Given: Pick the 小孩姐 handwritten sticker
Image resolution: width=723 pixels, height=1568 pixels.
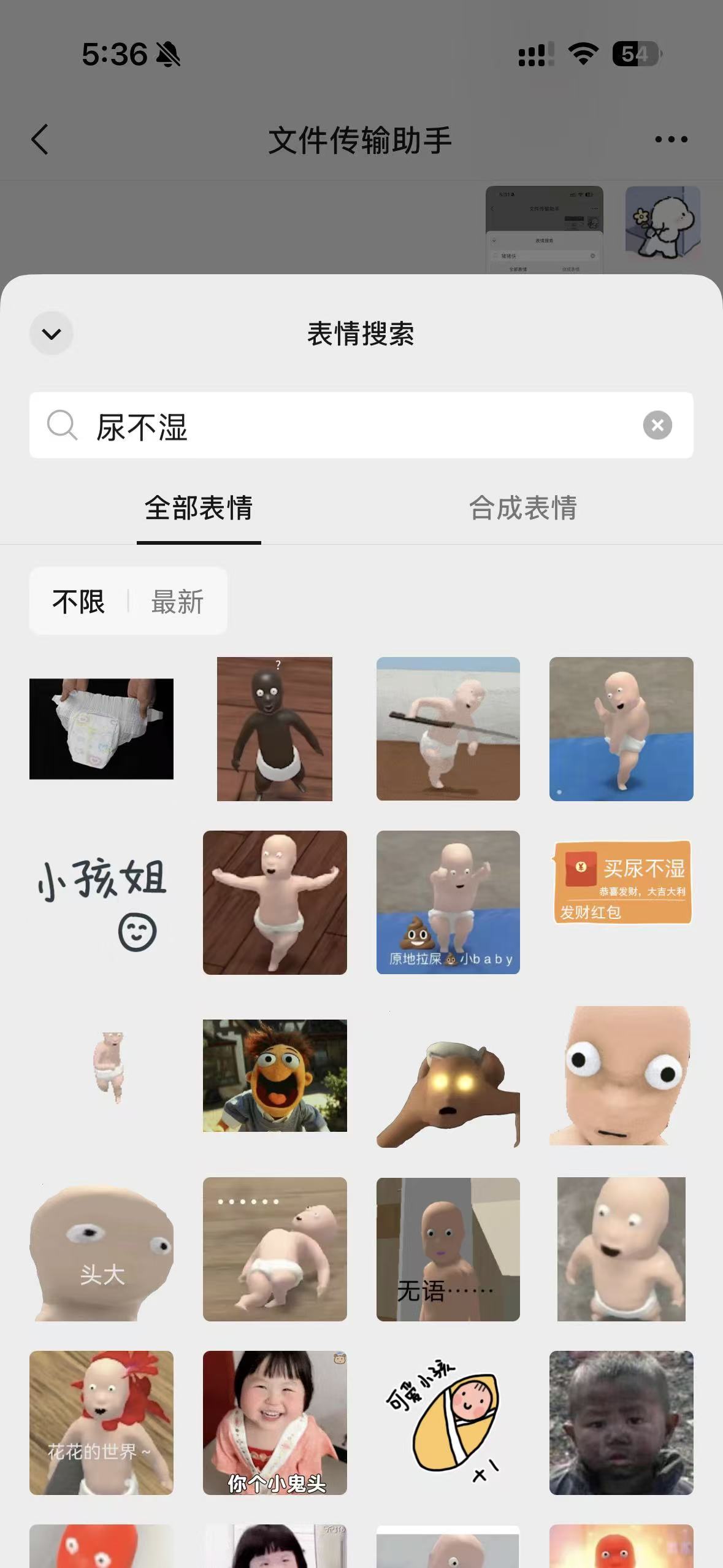Looking at the screenshot, I should click(101, 902).
